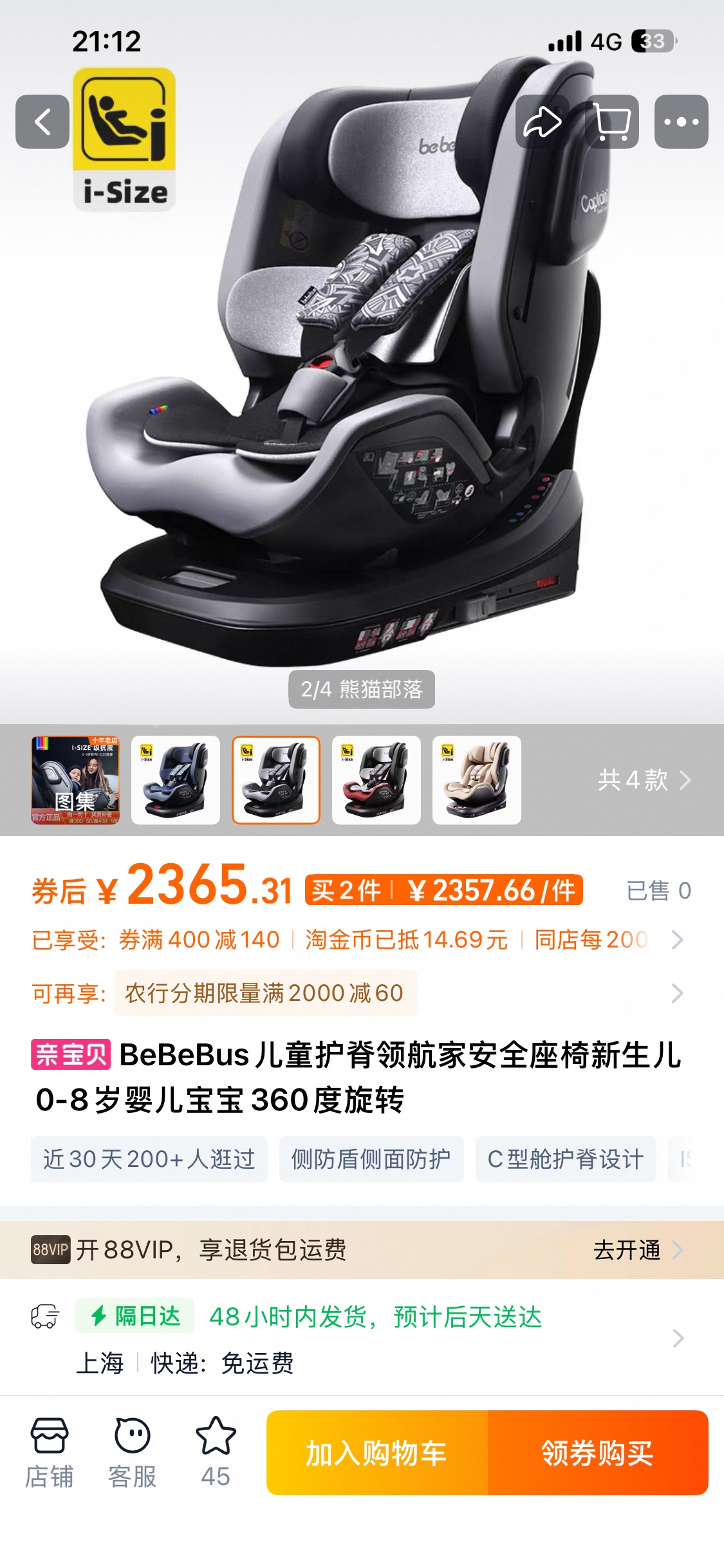Select the blue car seat variant
Screen dimensions: 724x1568
point(176,780)
